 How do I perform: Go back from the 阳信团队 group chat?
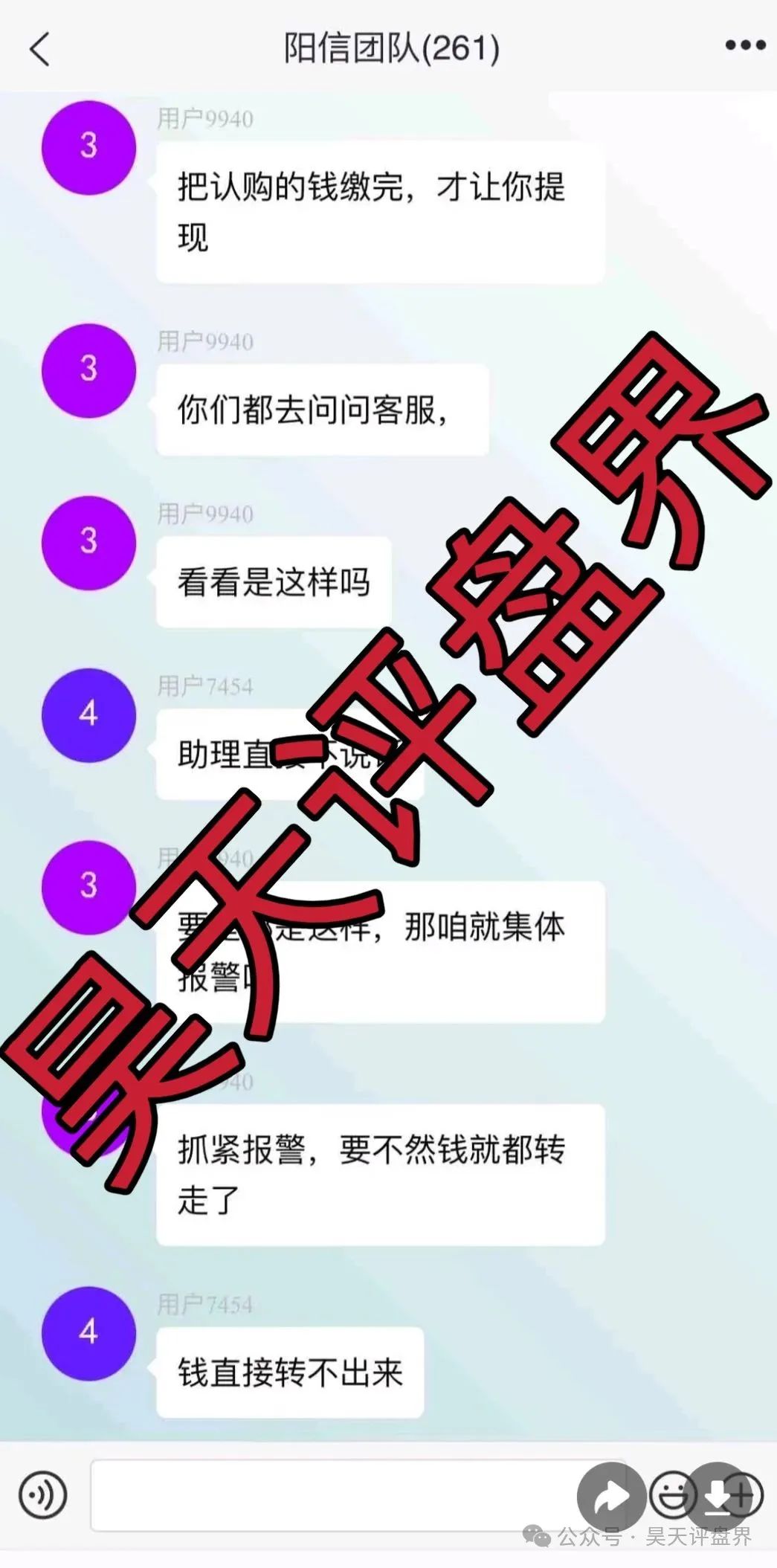pos(39,49)
